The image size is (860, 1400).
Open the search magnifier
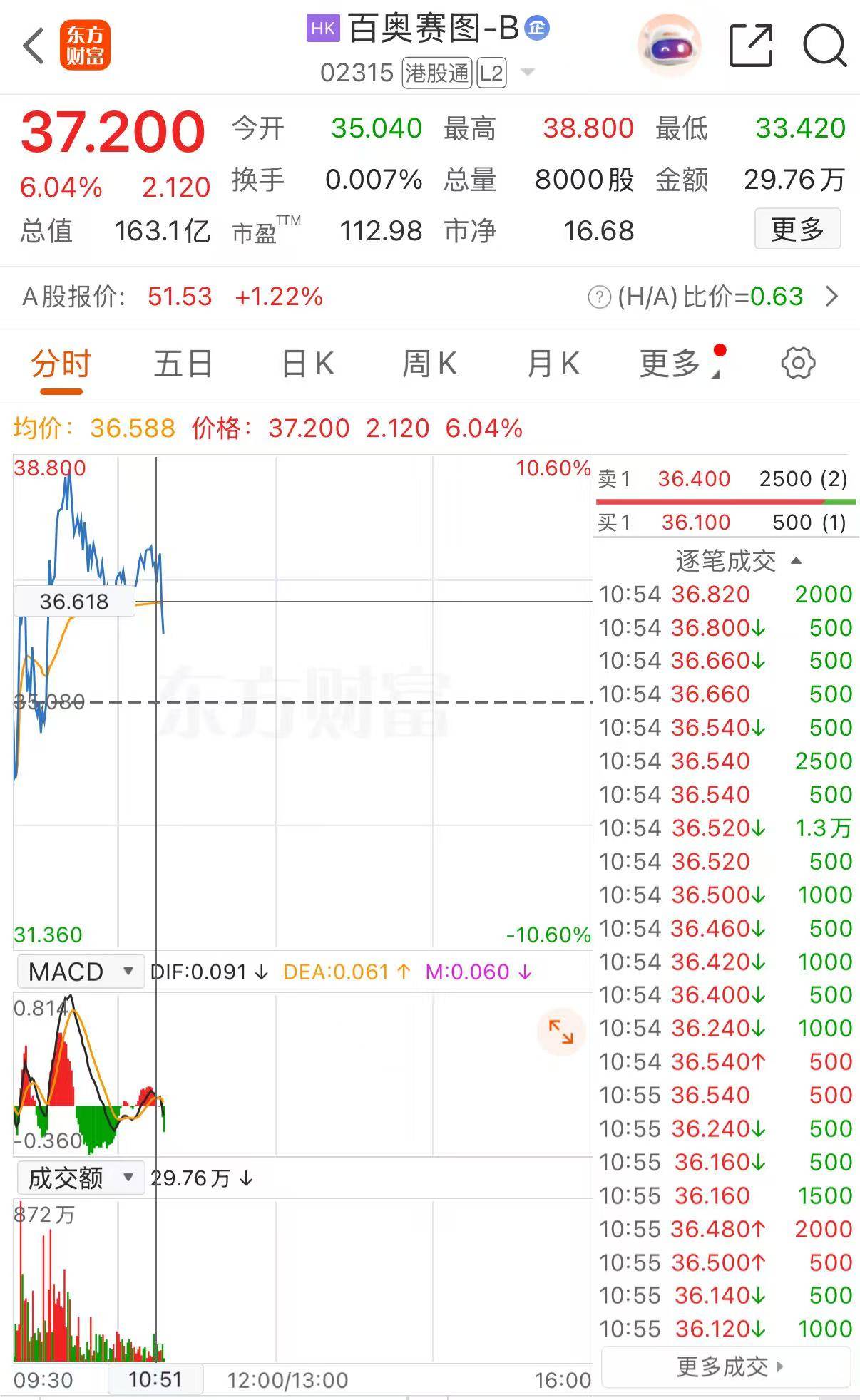[824, 46]
